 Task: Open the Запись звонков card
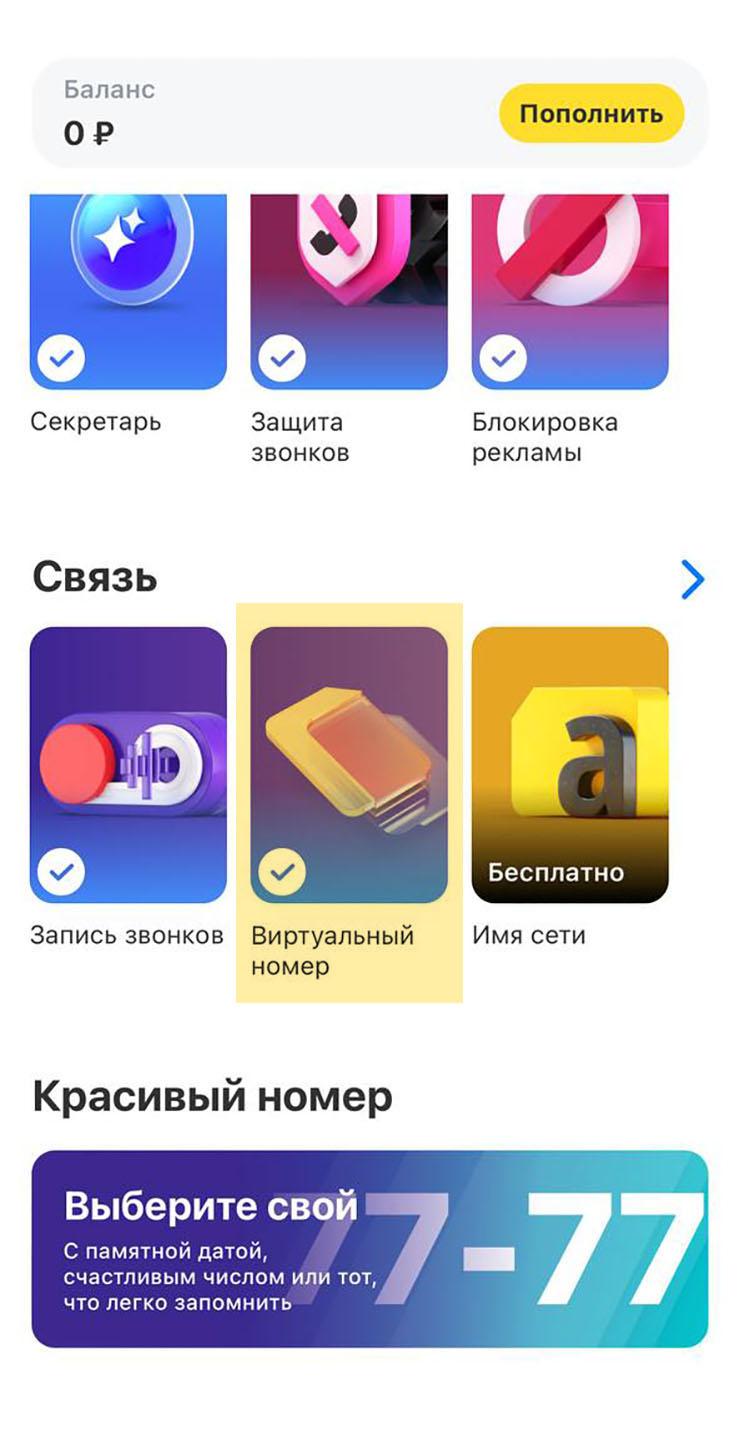128,765
